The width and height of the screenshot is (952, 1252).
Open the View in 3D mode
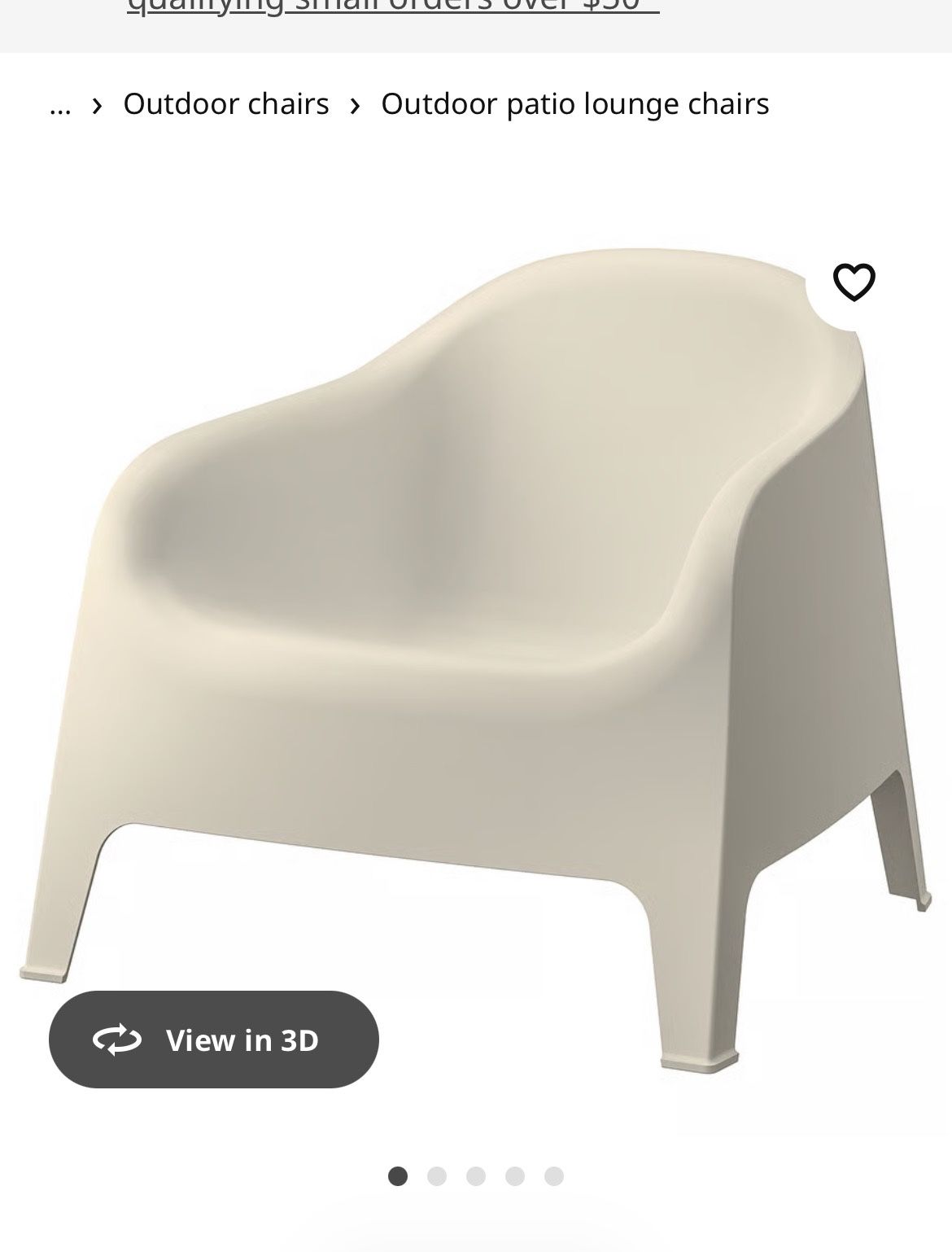pyautogui.click(x=214, y=1040)
